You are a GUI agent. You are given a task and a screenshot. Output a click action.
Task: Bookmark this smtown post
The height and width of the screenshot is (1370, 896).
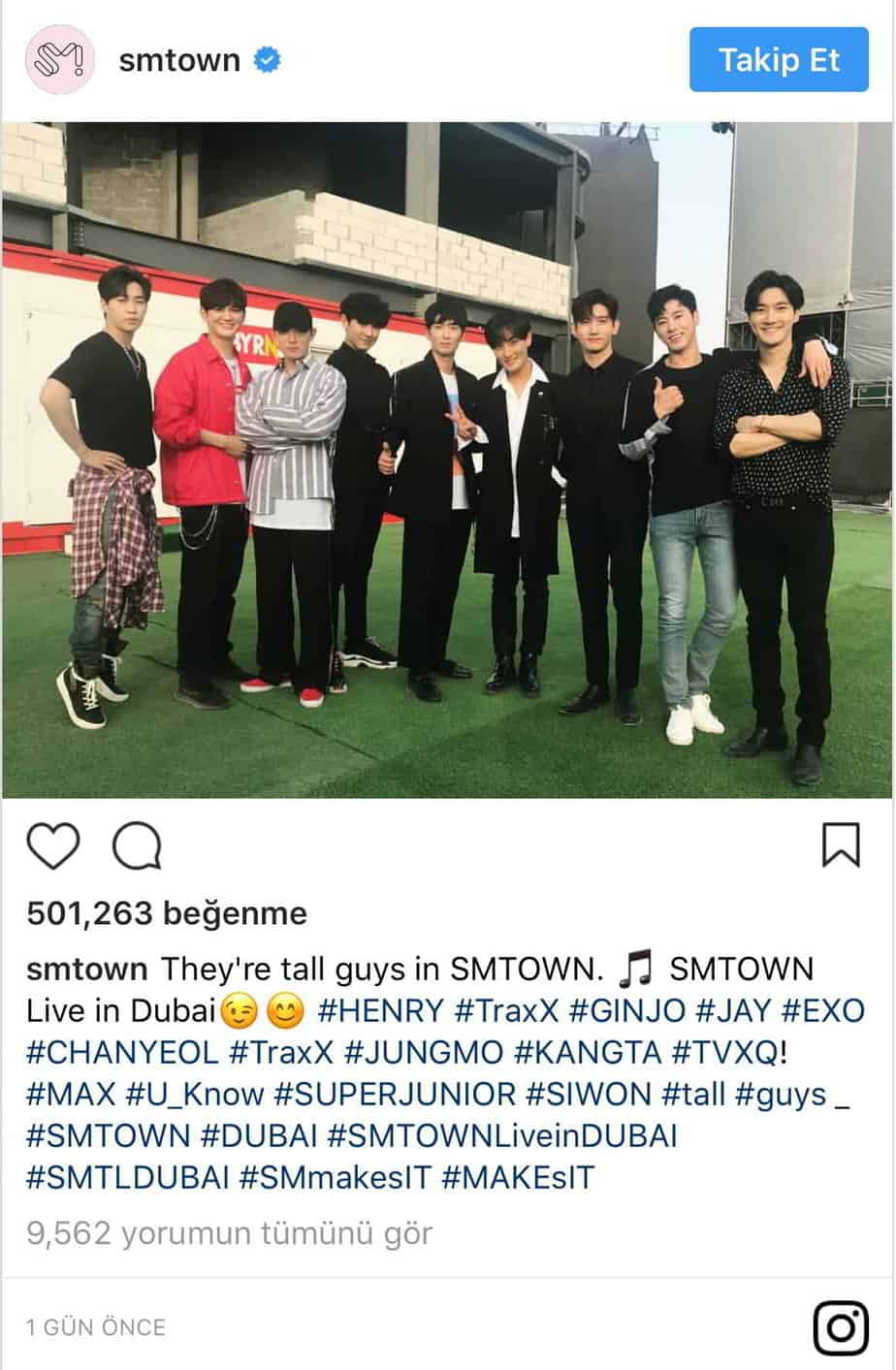click(x=840, y=844)
